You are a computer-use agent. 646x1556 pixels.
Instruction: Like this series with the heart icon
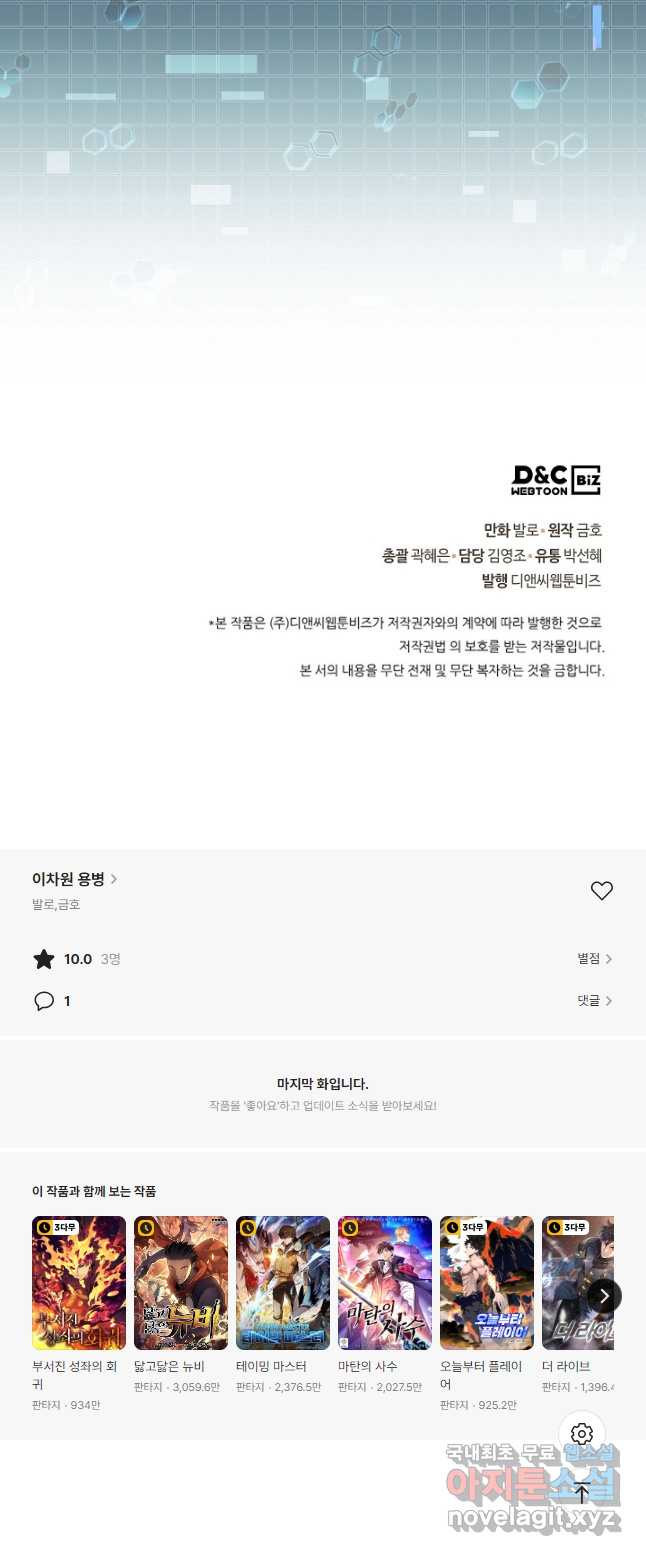click(x=601, y=890)
